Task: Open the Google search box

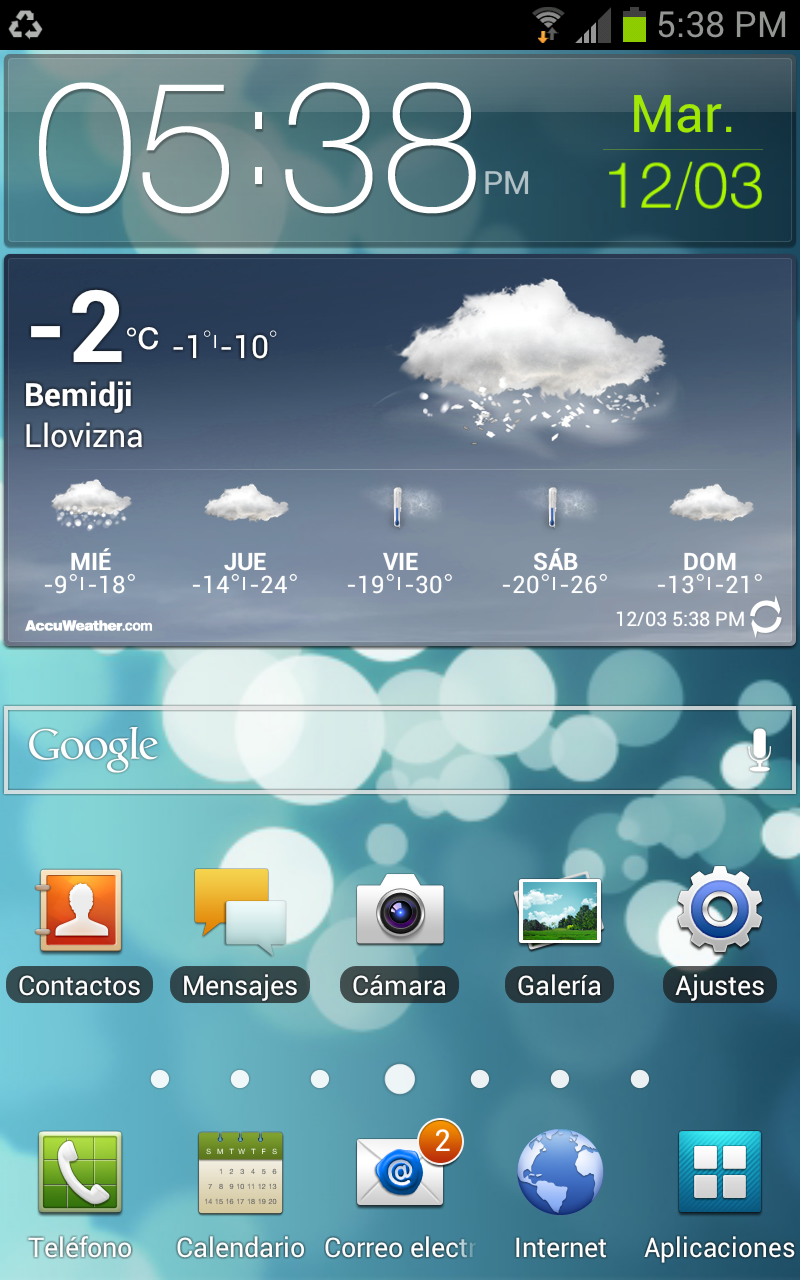Action: pos(400,750)
